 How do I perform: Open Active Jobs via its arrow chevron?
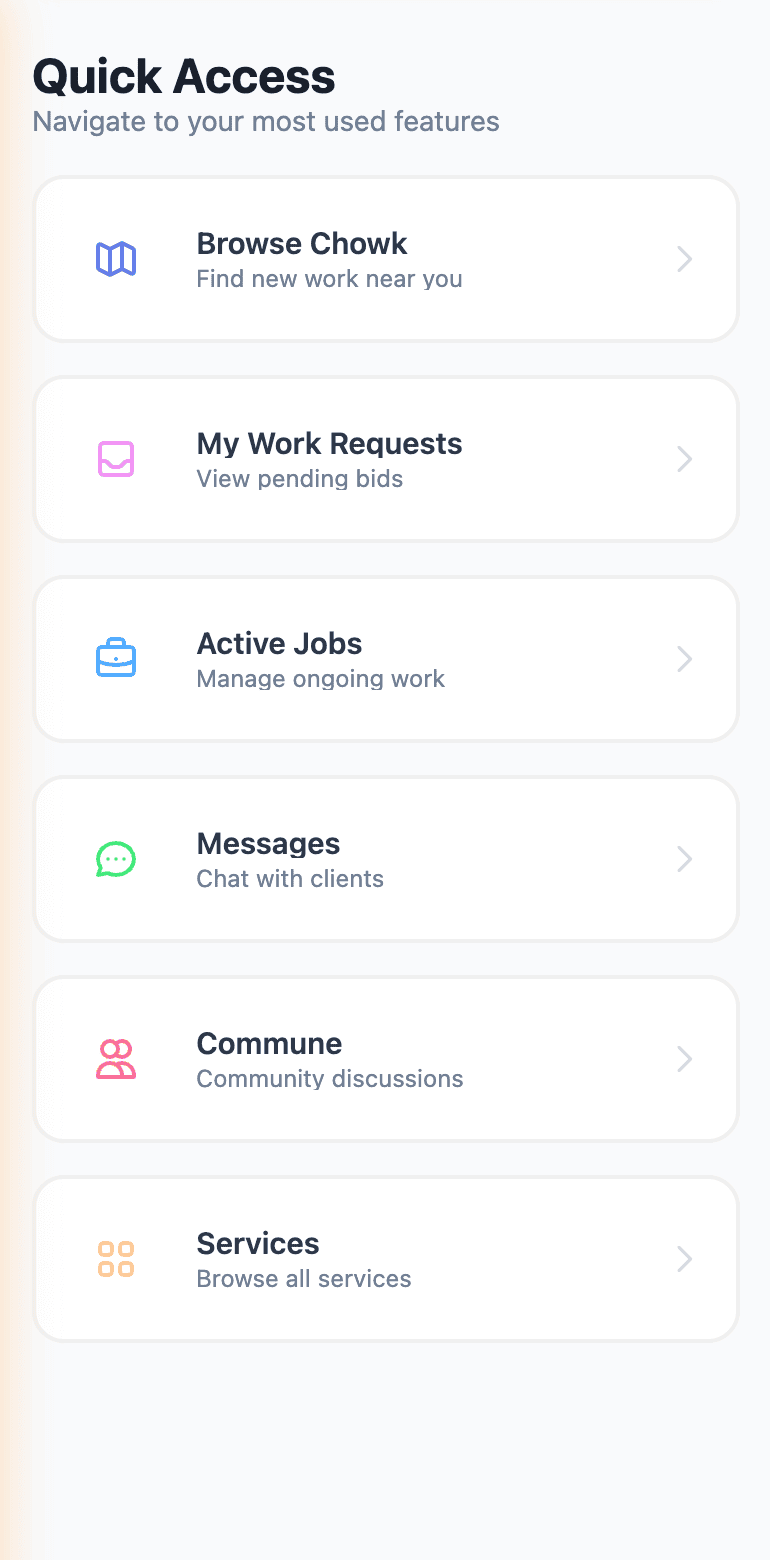tap(684, 658)
